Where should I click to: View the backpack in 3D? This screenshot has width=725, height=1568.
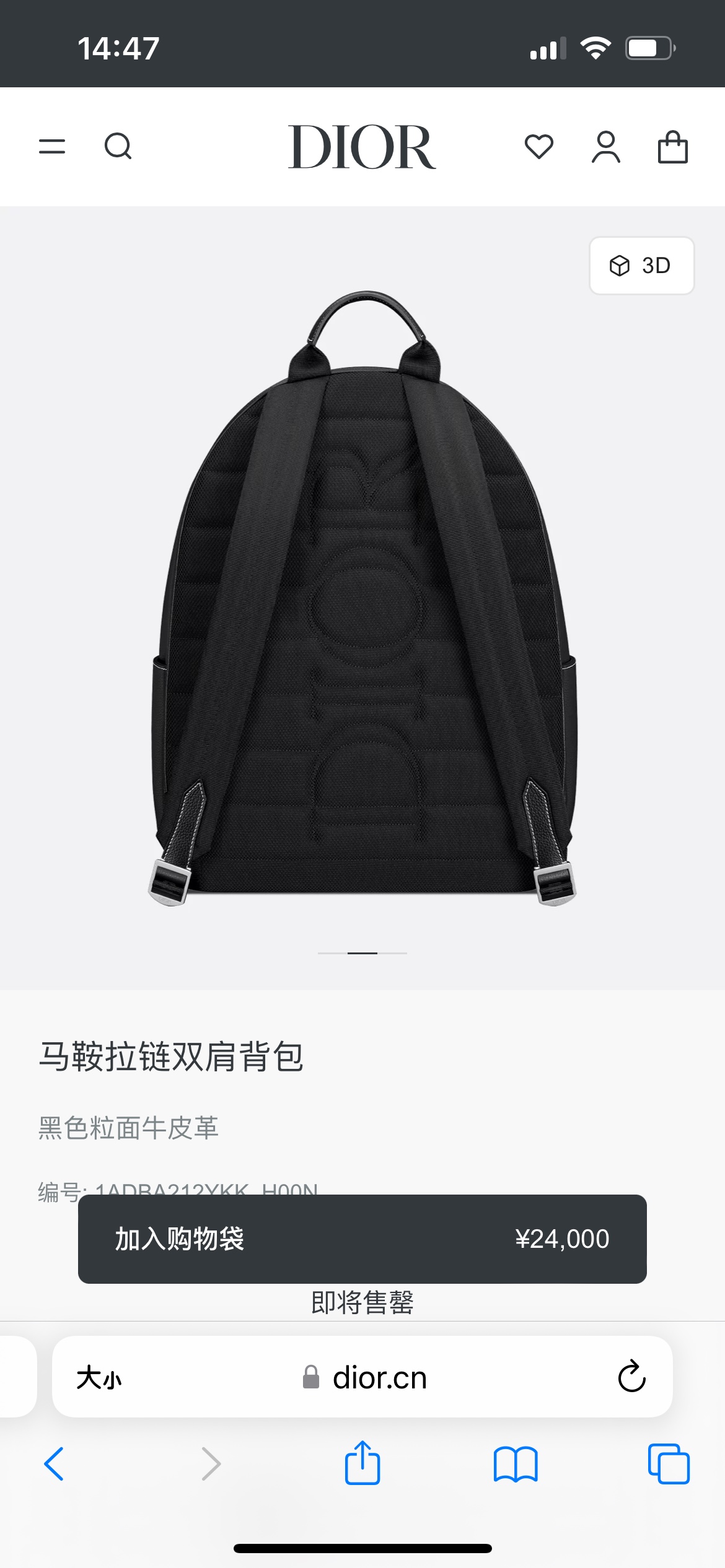point(641,266)
